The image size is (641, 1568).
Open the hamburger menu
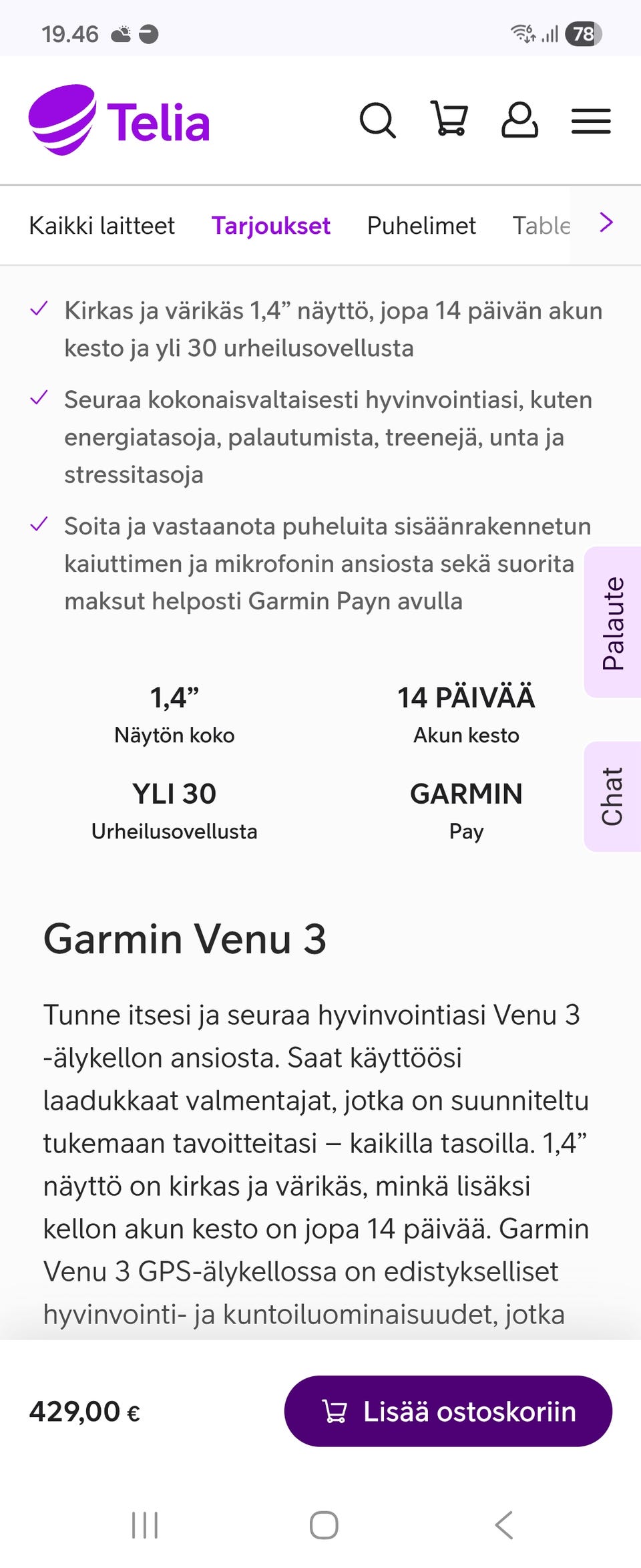tap(591, 122)
